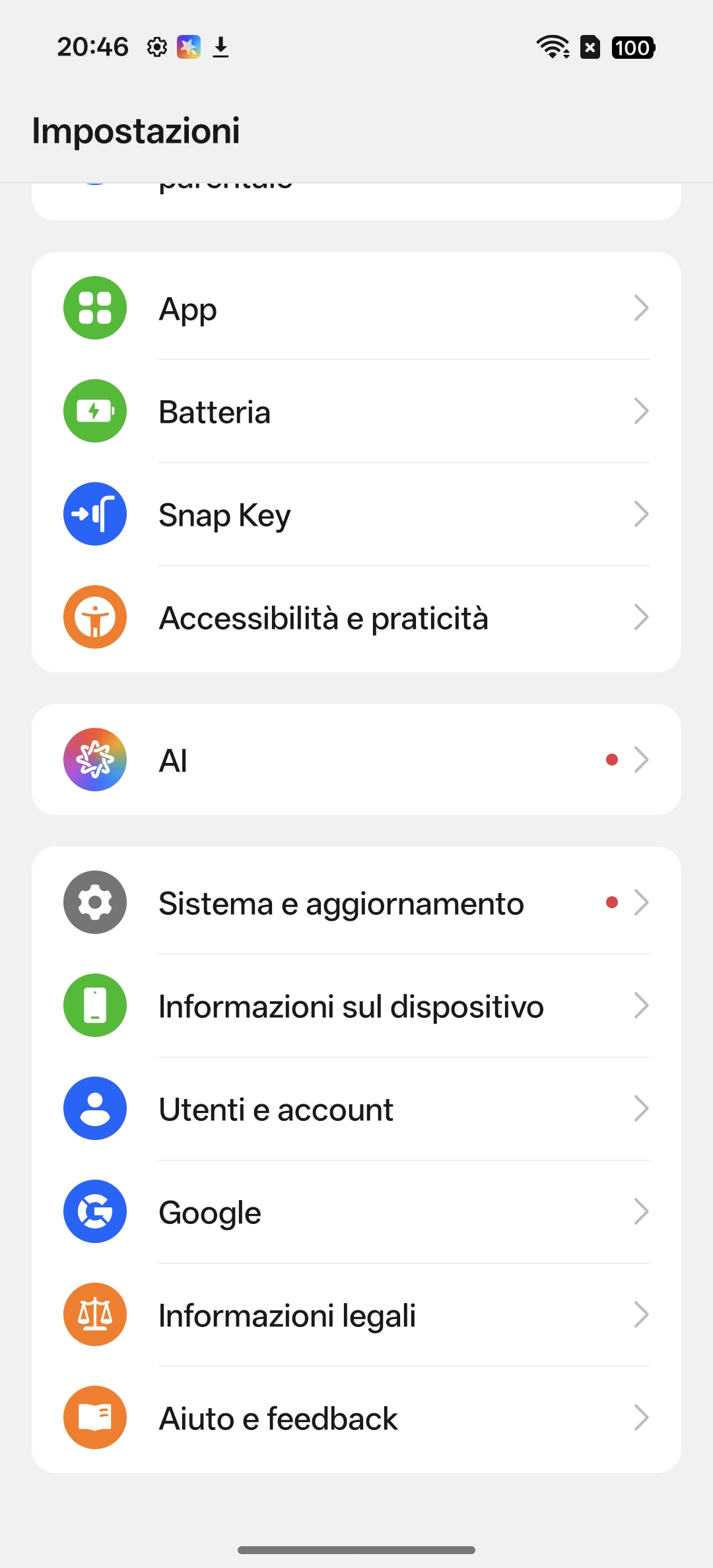
Task: Open Sistema e aggiornamento
Action: 356,903
